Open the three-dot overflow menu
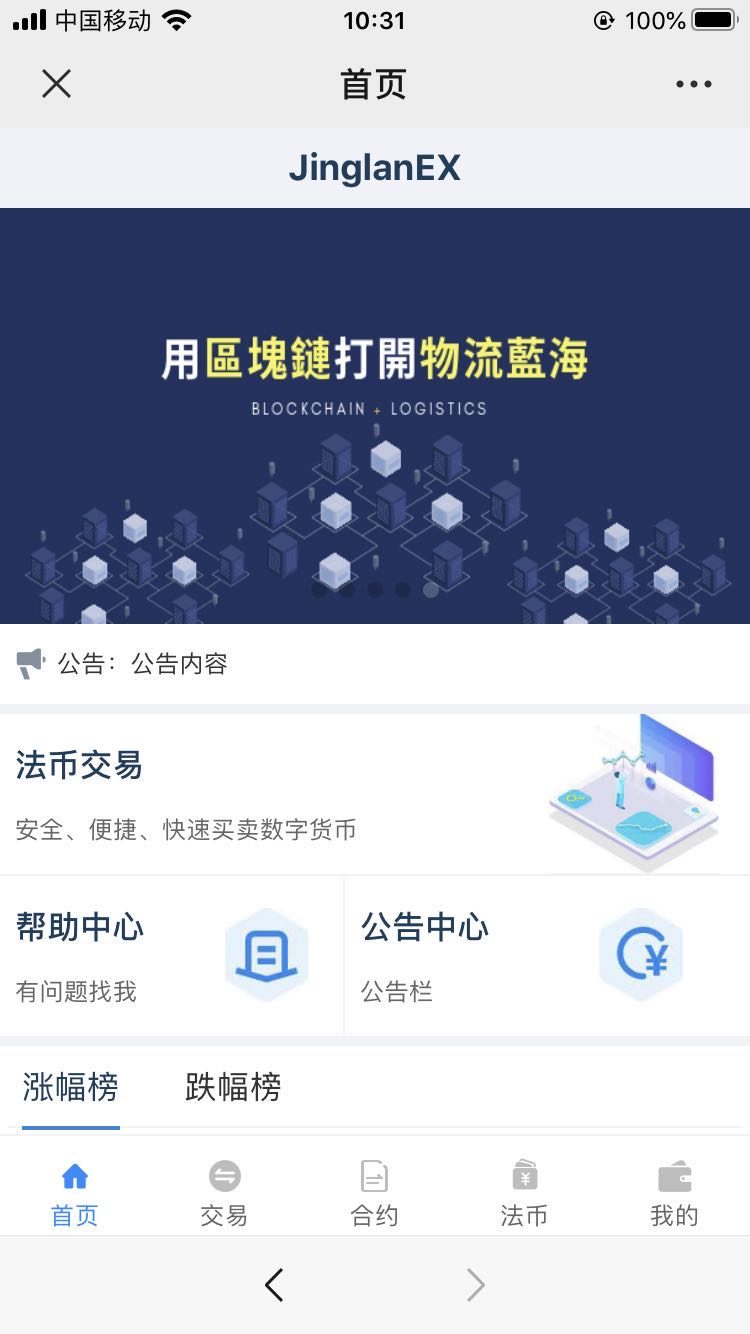 tap(693, 84)
